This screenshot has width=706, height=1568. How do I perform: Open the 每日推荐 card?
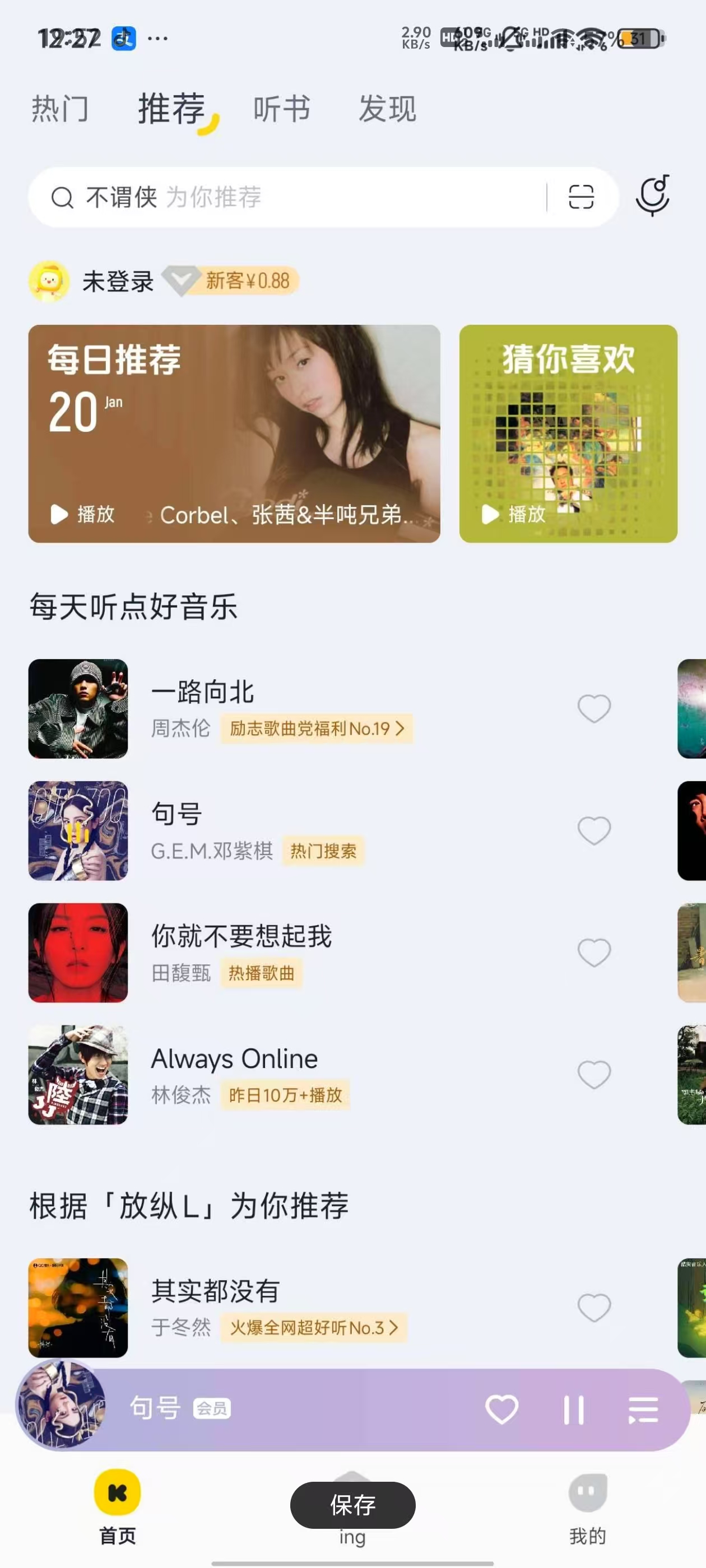click(x=234, y=433)
